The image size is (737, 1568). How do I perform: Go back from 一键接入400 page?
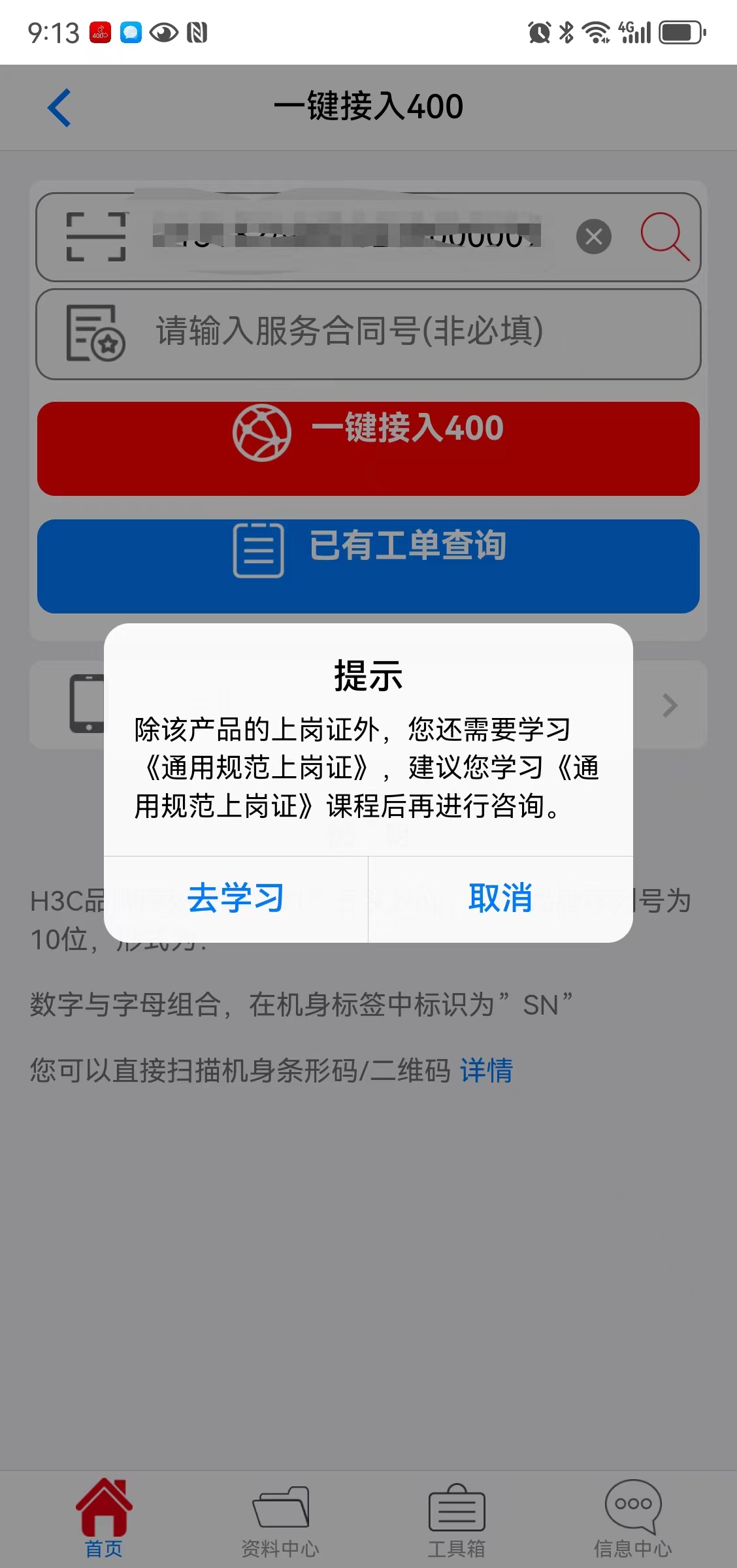59,108
